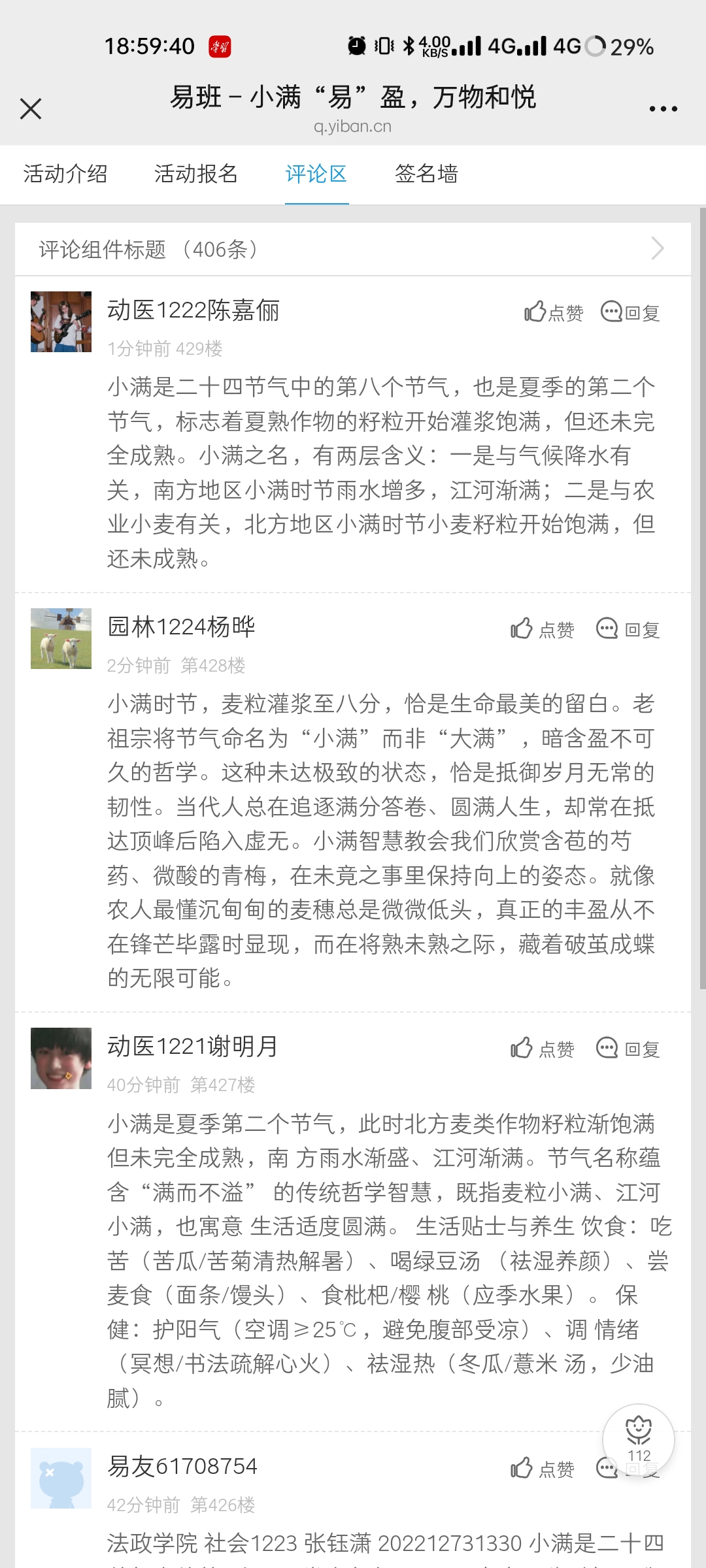Expand the 评论组件标题 (406条) row
The image size is (706, 1568).
pos(353,249)
